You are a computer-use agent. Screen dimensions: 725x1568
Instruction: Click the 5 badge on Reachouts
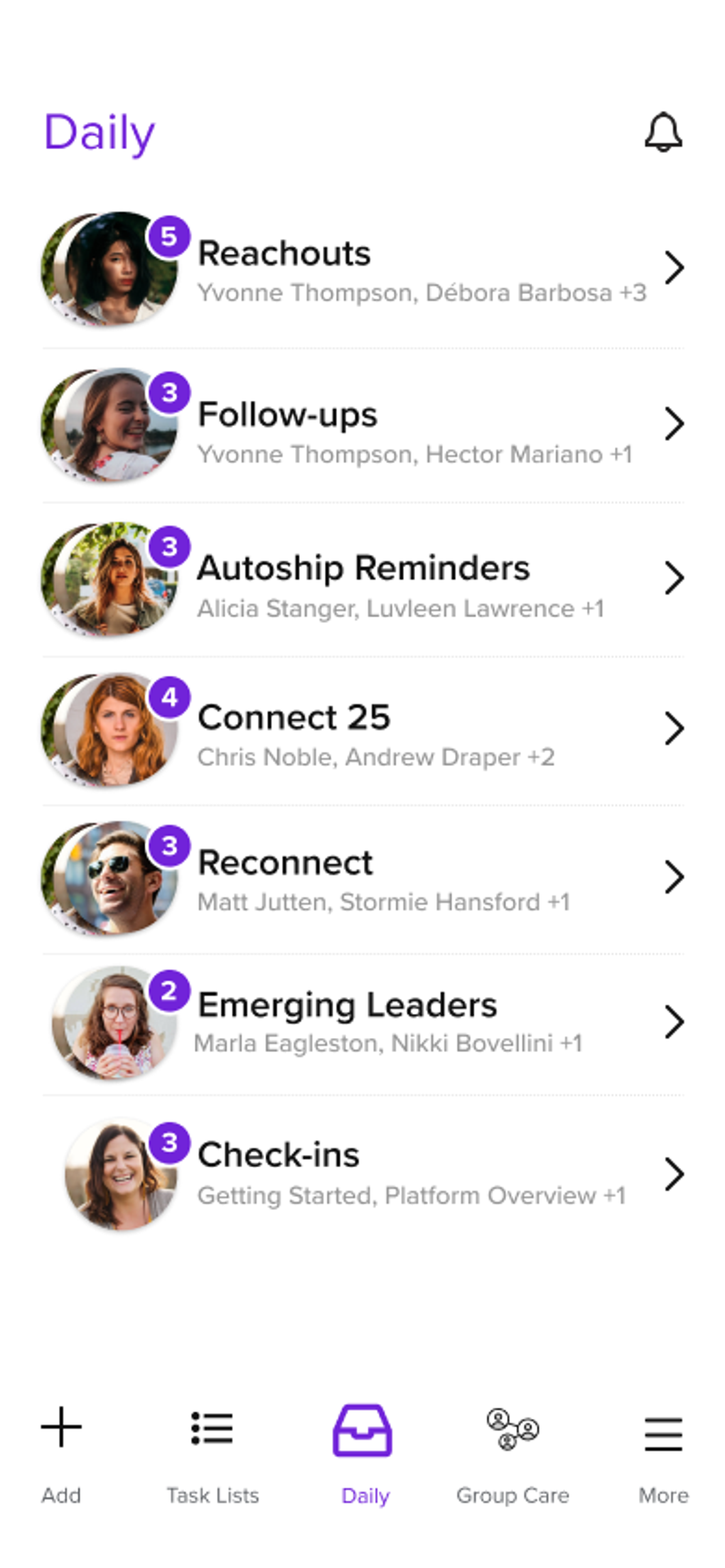pos(168,237)
